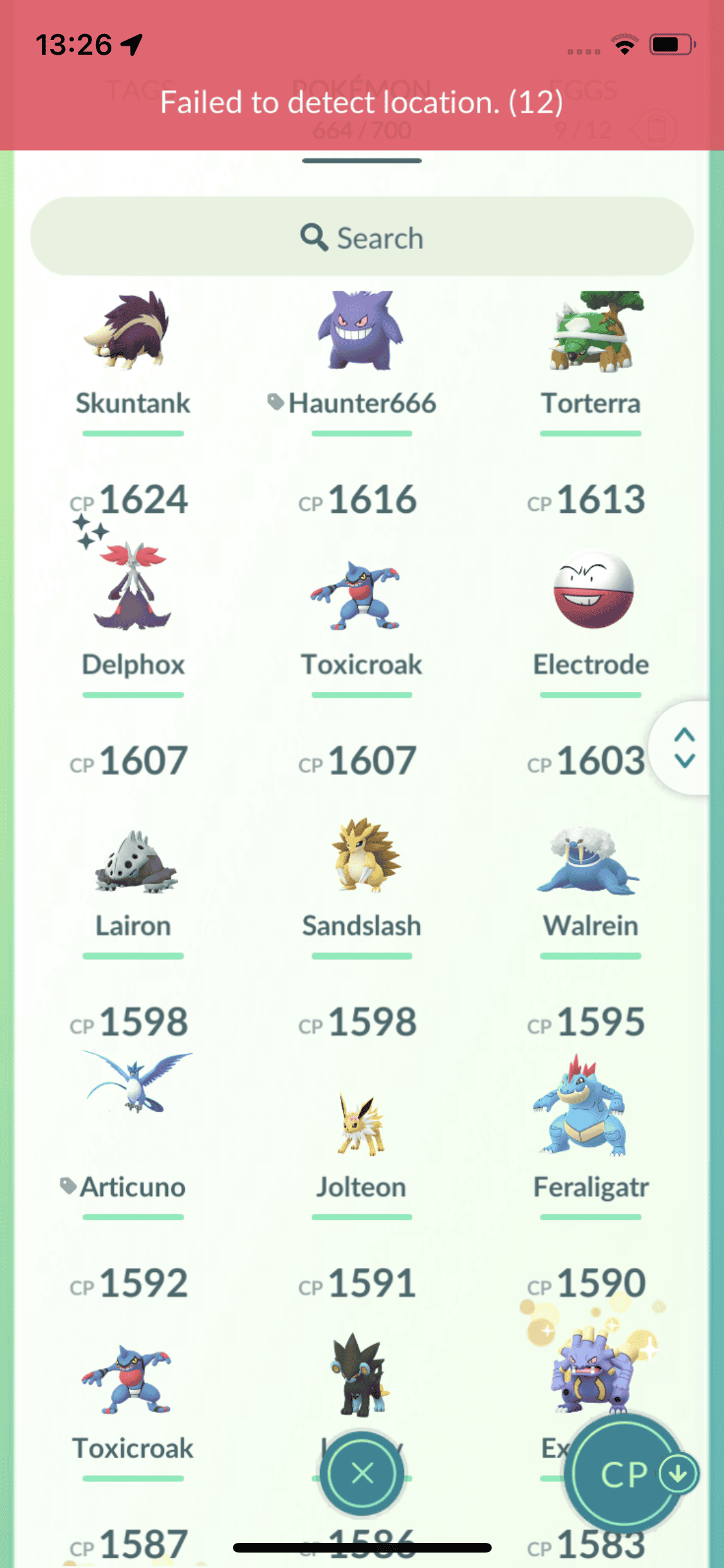Change the CP sort order
The height and width of the screenshot is (1568, 724).
[626, 1473]
